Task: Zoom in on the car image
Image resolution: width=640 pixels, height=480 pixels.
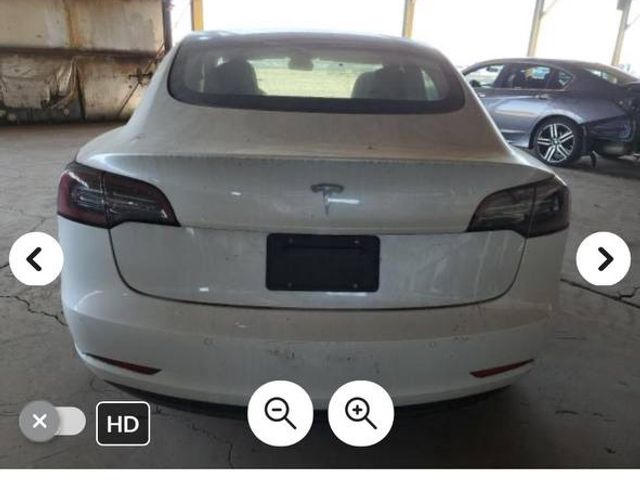Action: [361, 413]
